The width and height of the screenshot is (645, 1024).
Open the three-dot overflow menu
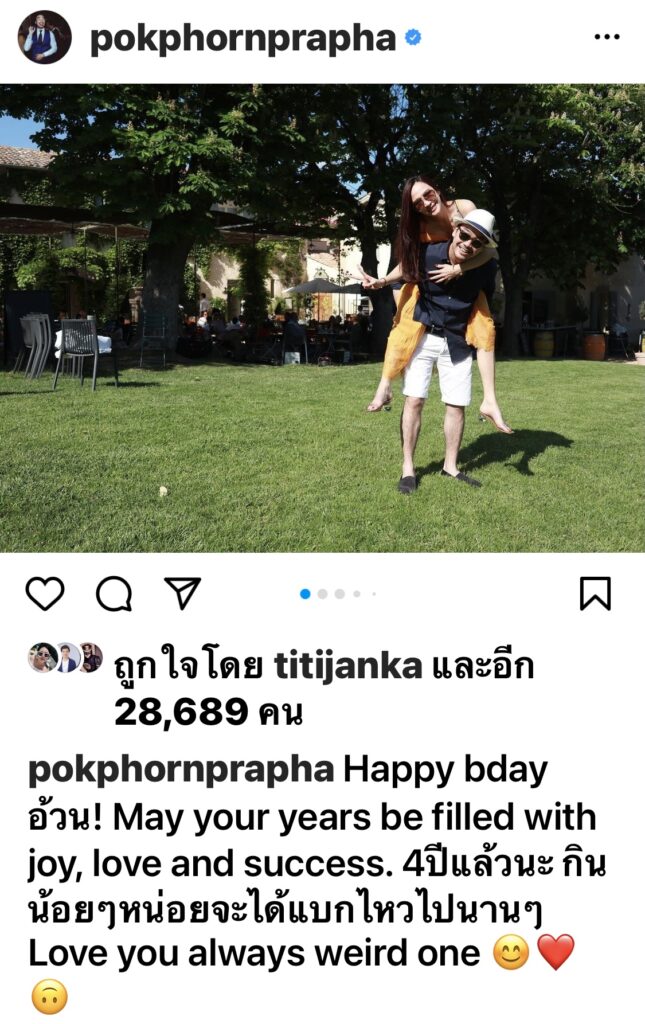point(607,38)
